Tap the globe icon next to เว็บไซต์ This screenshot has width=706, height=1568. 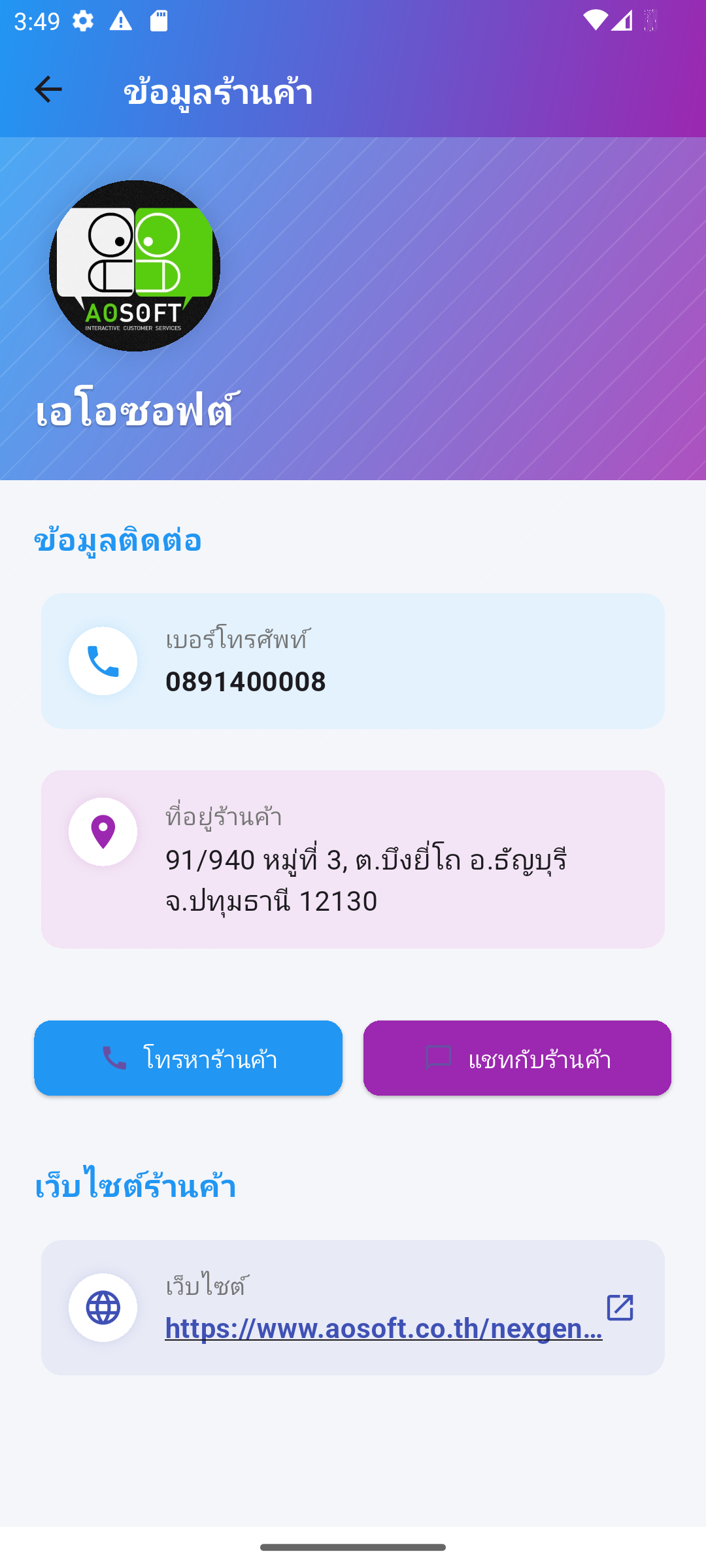pyautogui.click(x=103, y=1307)
